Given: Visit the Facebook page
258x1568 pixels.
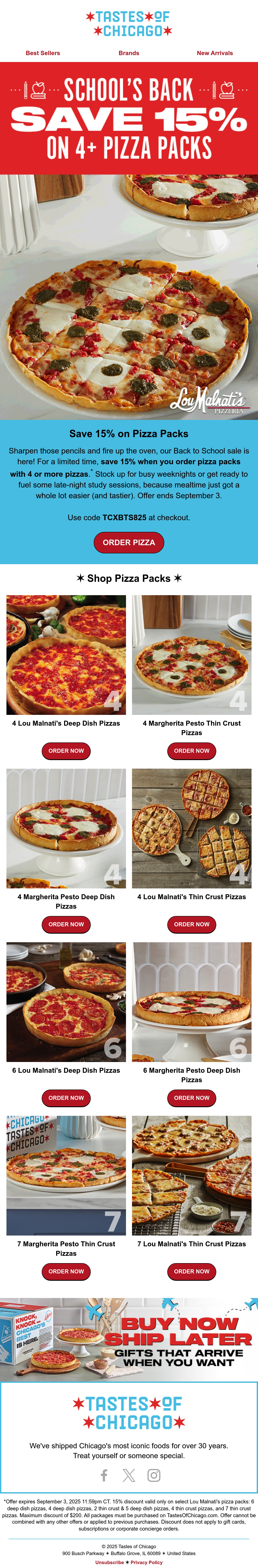Looking at the screenshot, I should [x=104, y=1475].
